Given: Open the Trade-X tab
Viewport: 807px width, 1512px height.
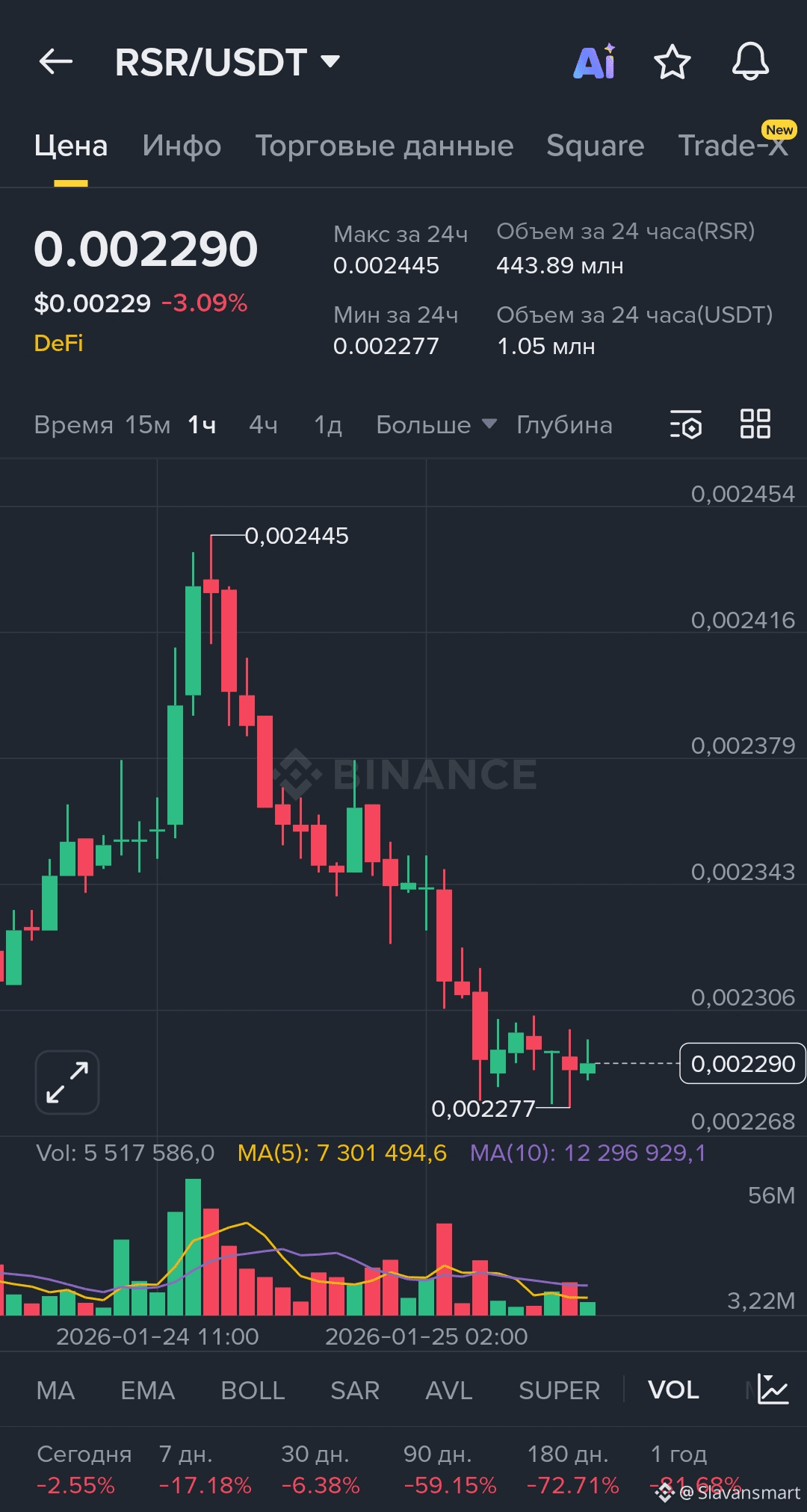Looking at the screenshot, I should (x=732, y=146).
